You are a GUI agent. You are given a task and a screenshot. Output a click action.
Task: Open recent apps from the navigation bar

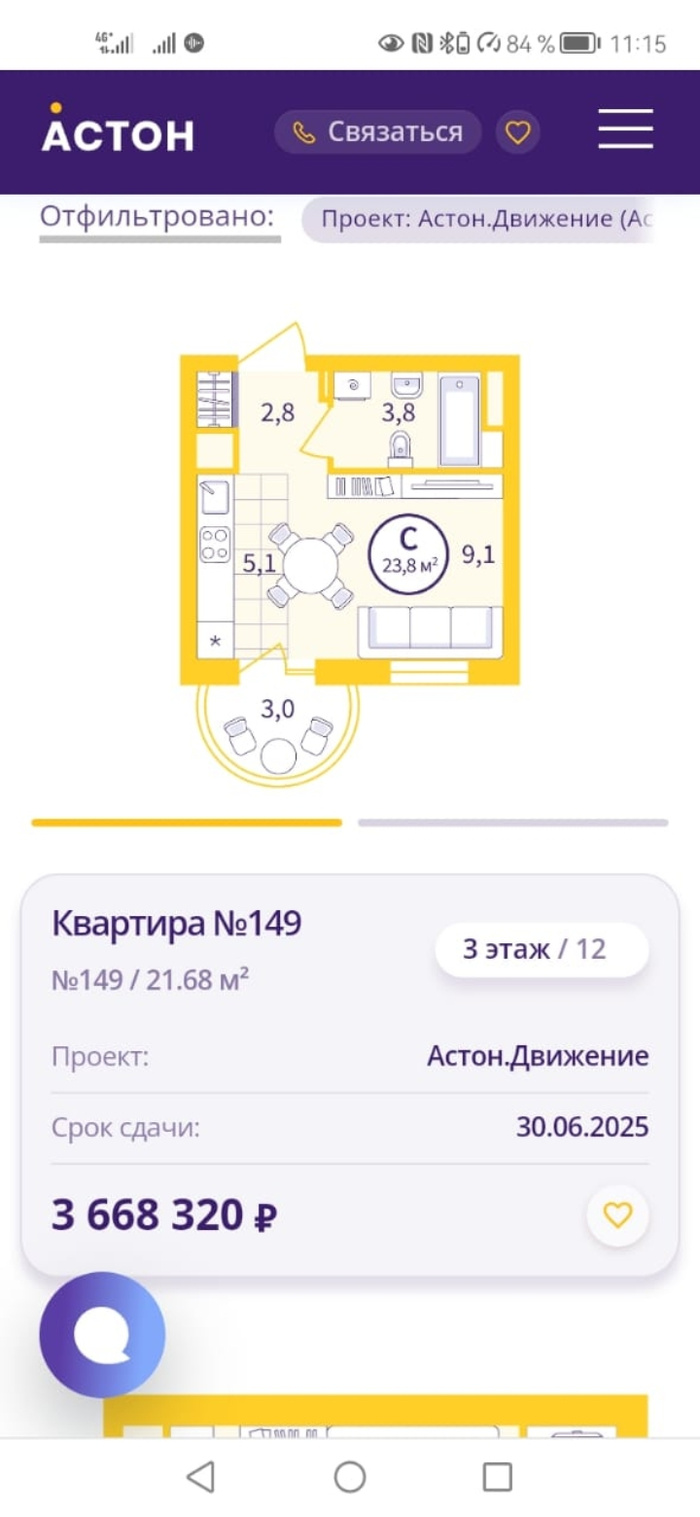497,1476
